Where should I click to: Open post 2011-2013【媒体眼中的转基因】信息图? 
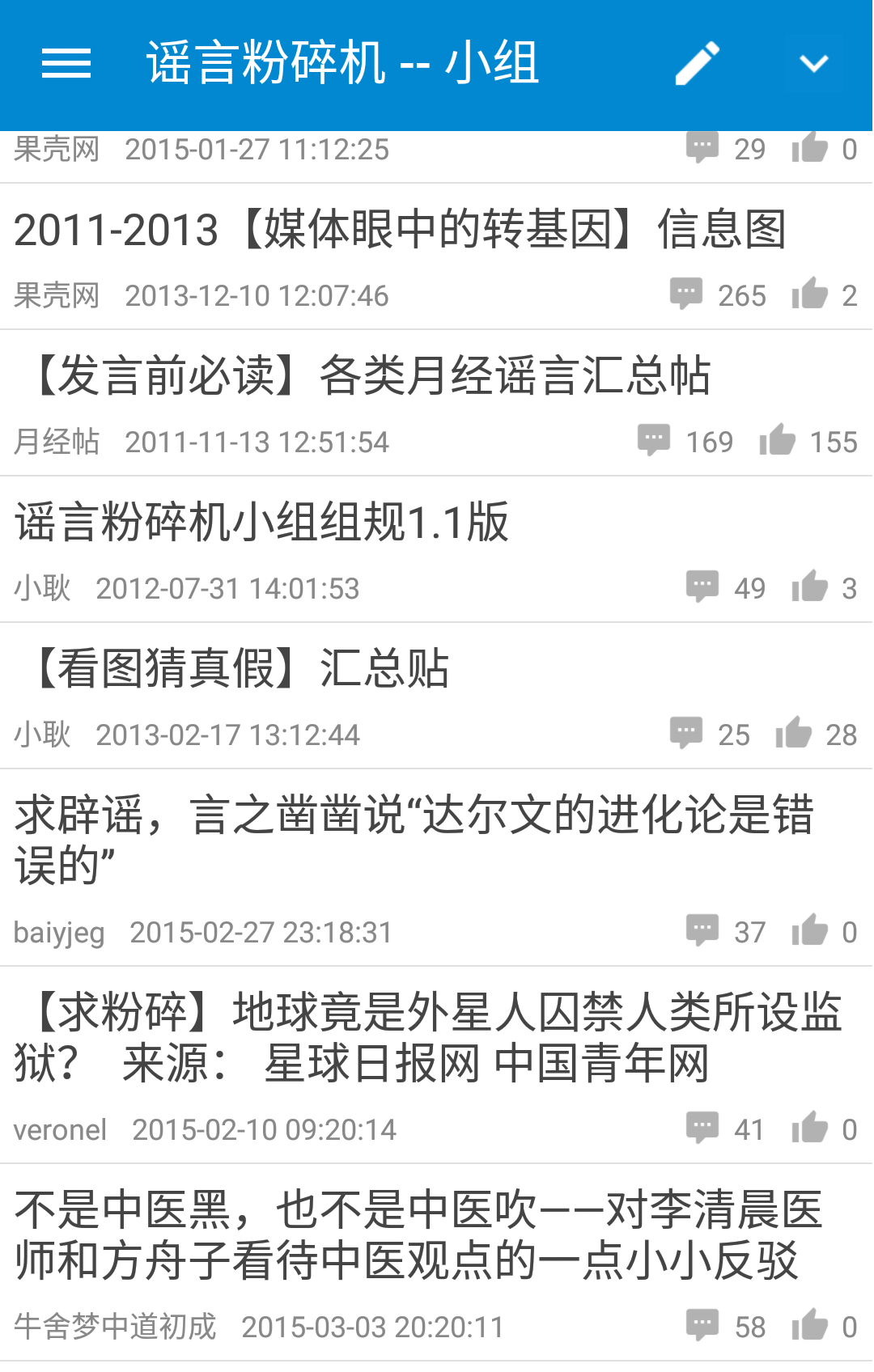click(400, 230)
